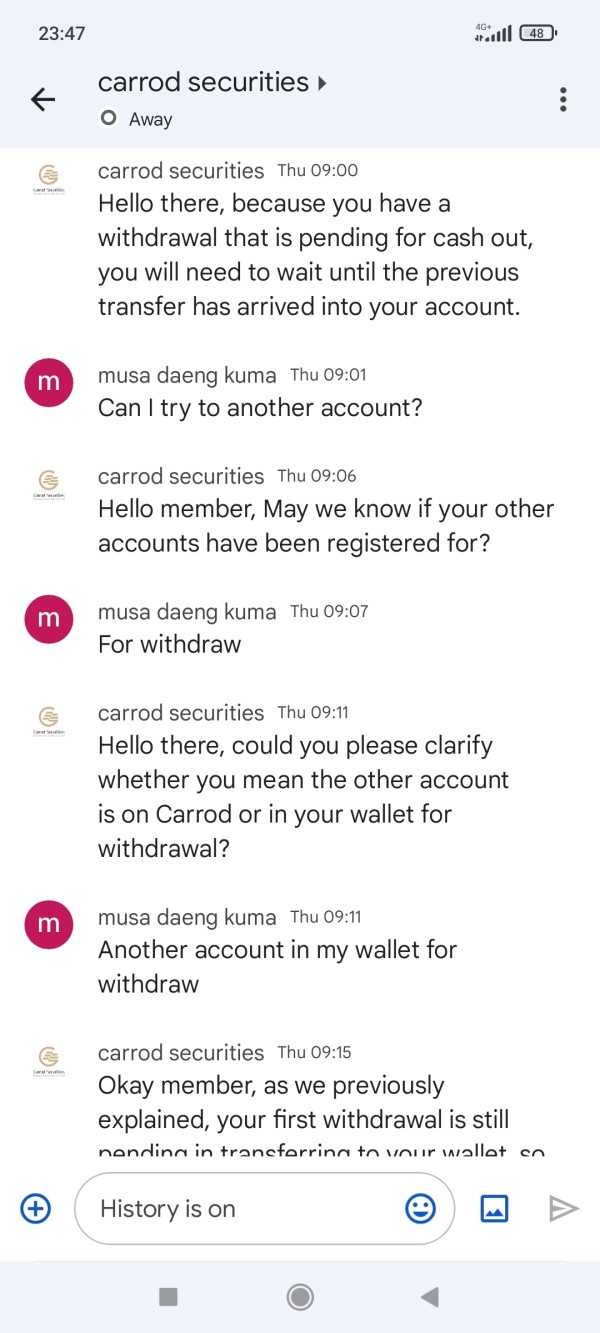Attach an image from gallery
Viewport: 600px width, 1333px height.
click(x=495, y=1209)
